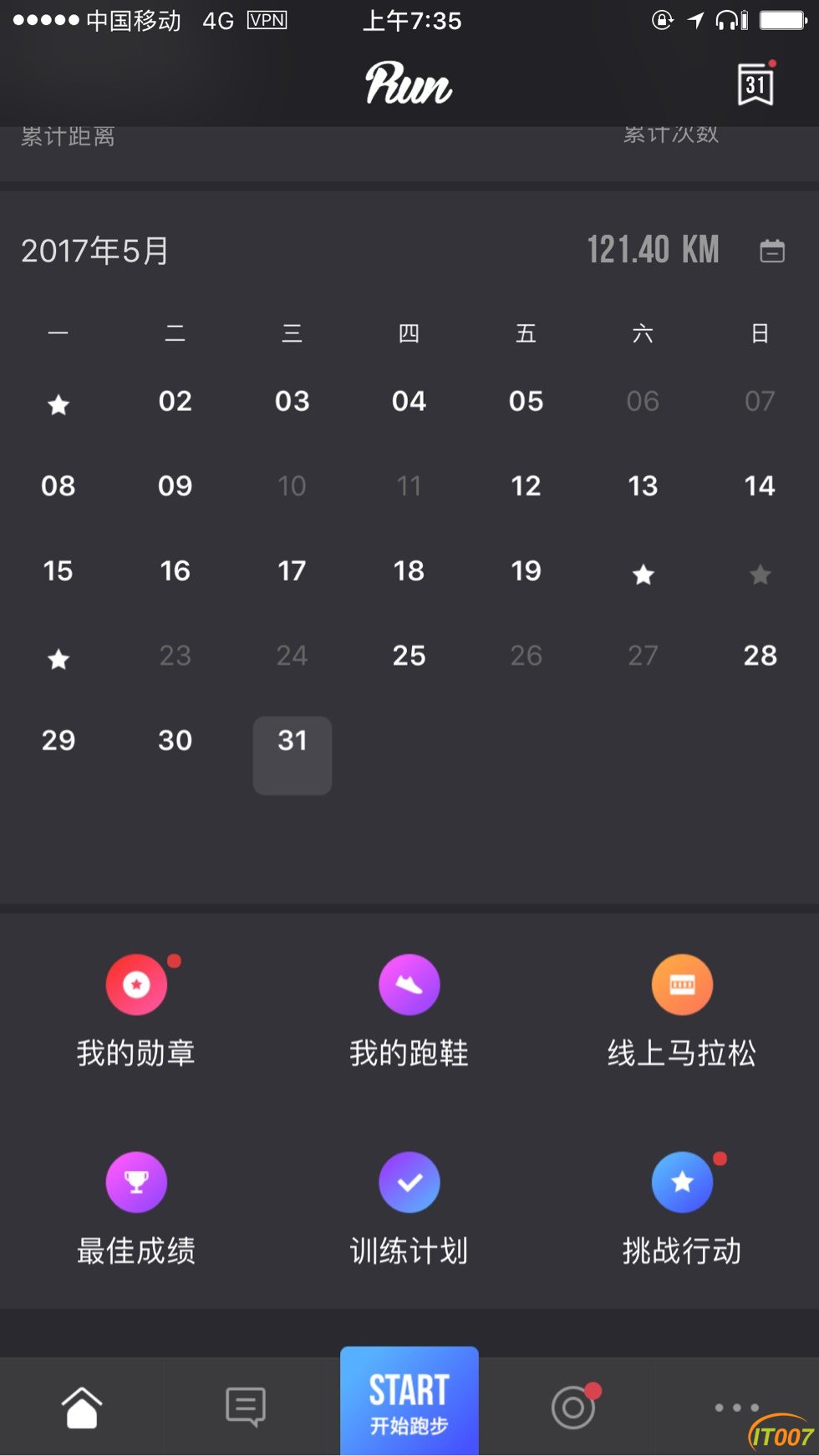Switch to the messages tab
819x1456 pixels.
tap(246, 1408)
